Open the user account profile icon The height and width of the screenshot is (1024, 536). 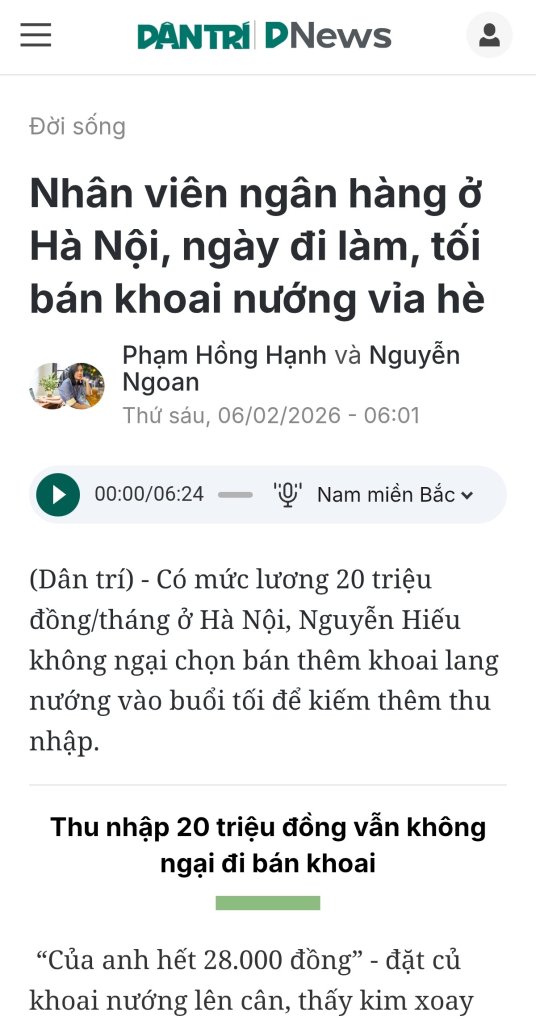489,35
